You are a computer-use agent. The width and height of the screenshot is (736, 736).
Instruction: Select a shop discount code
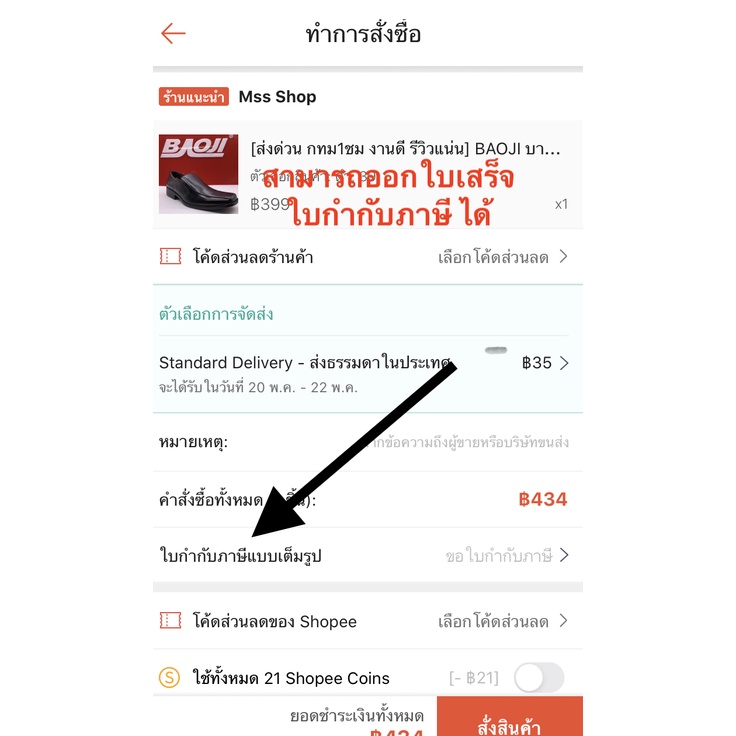click(368, 257)
